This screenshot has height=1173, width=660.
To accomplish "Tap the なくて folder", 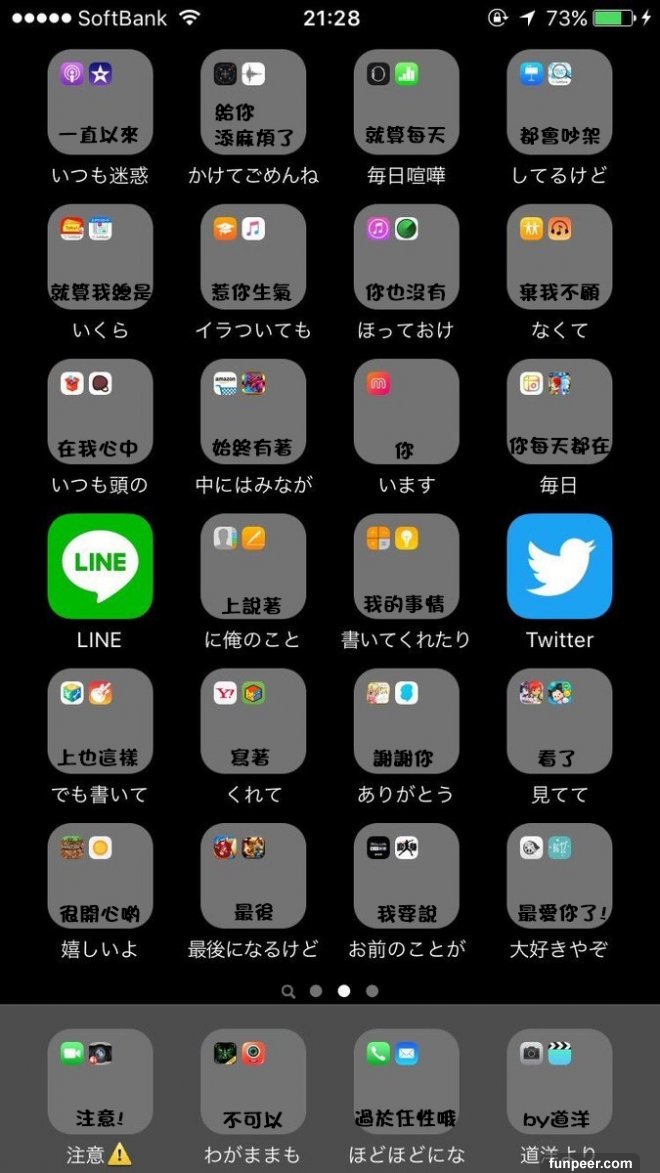I will point(559,257).
